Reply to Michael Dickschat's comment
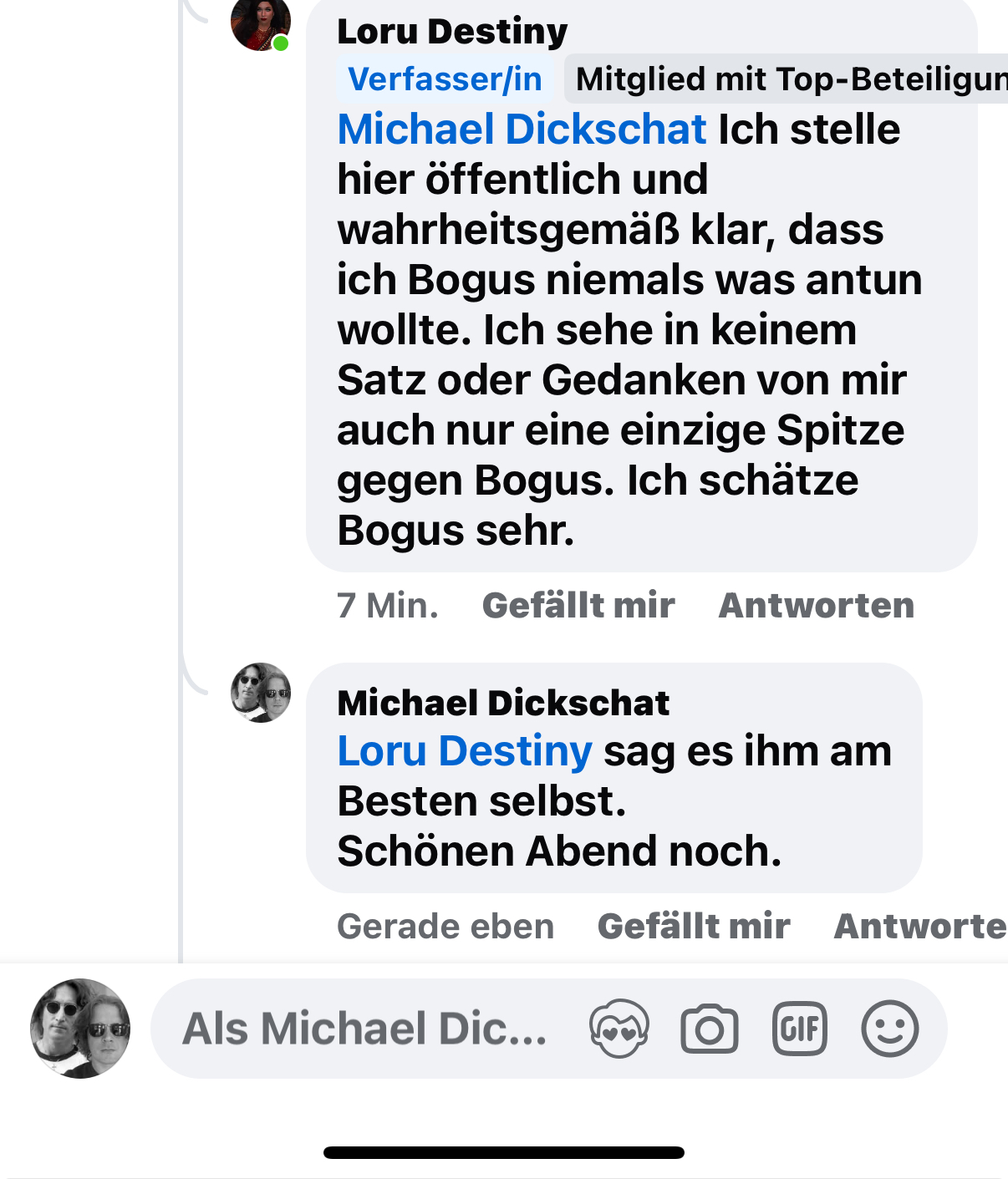 919,926
